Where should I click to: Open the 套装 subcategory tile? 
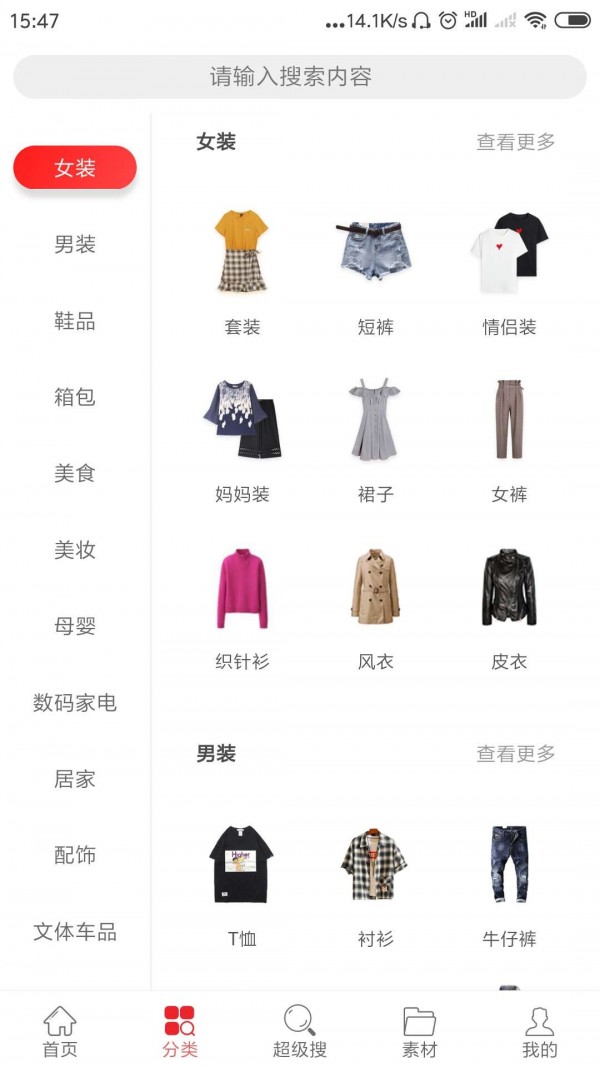coord(241,270)
